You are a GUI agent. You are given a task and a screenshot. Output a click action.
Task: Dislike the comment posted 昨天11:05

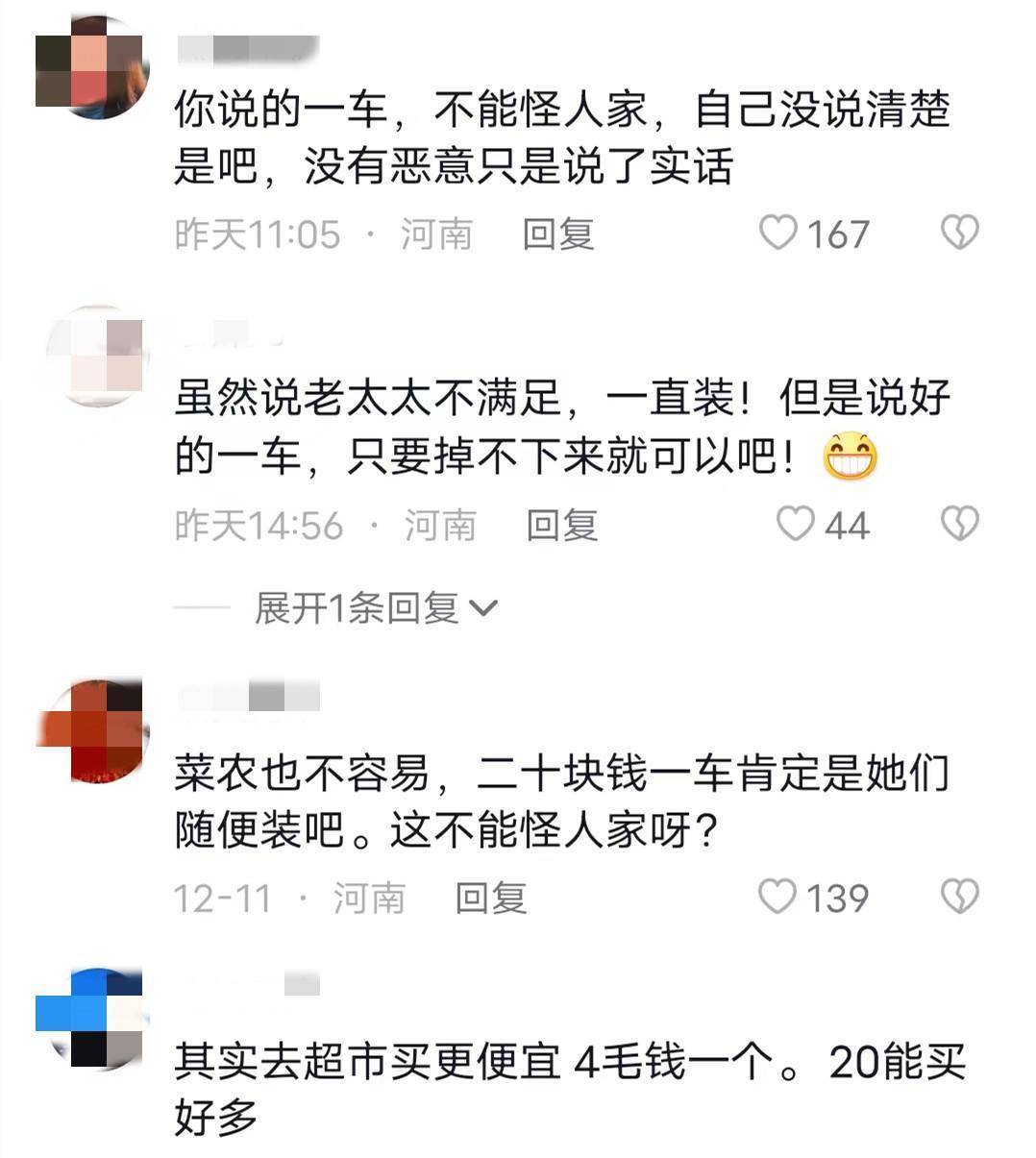[958, 233]
